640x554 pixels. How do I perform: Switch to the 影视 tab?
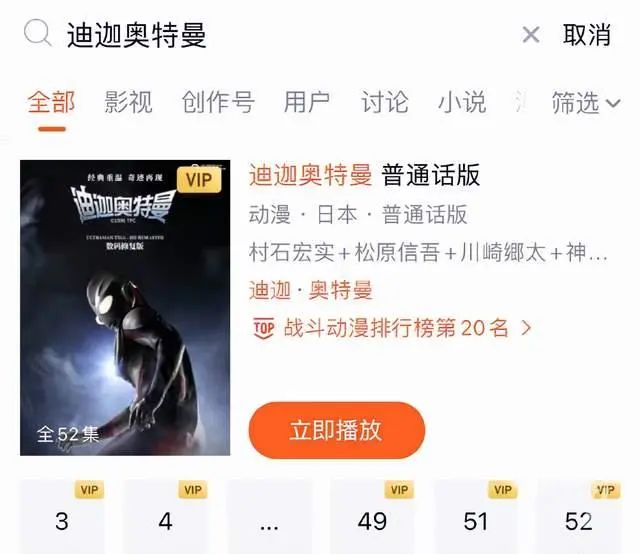tap(128, 102)
